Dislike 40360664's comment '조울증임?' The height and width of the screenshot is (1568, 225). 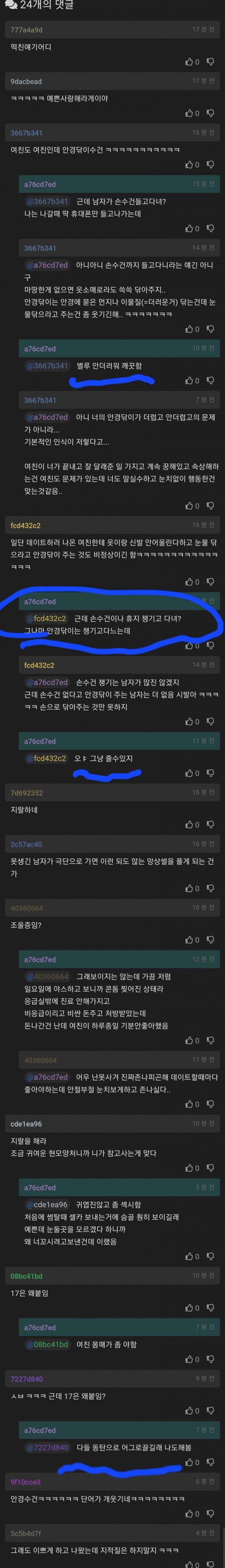tap(210, 940)
